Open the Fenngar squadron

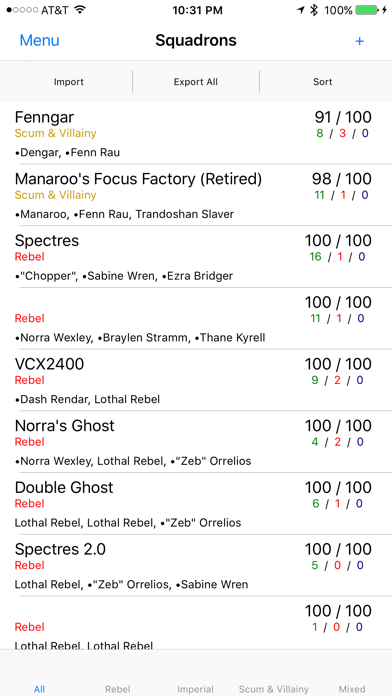(196, 134)
